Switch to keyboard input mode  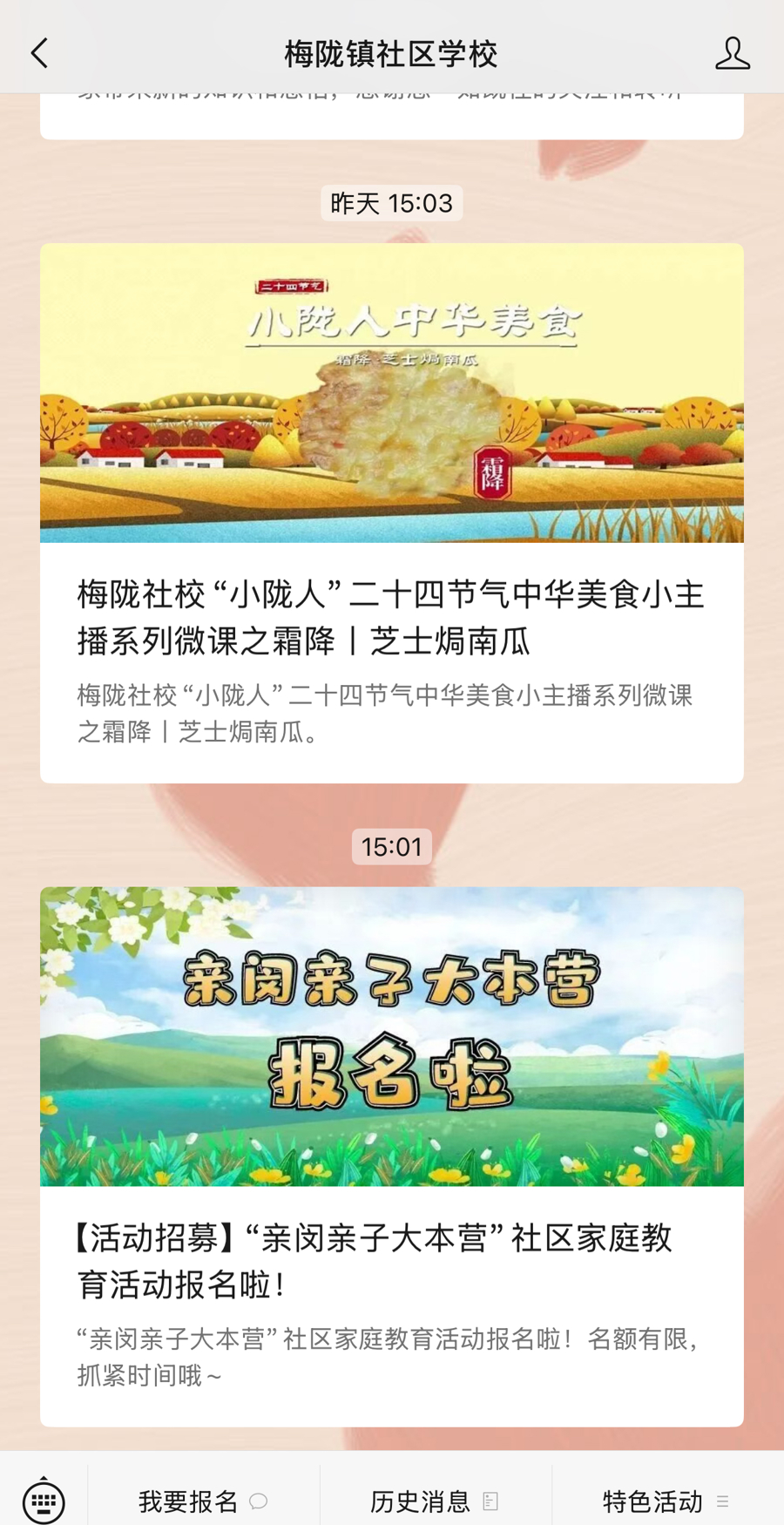point(44,1499)
